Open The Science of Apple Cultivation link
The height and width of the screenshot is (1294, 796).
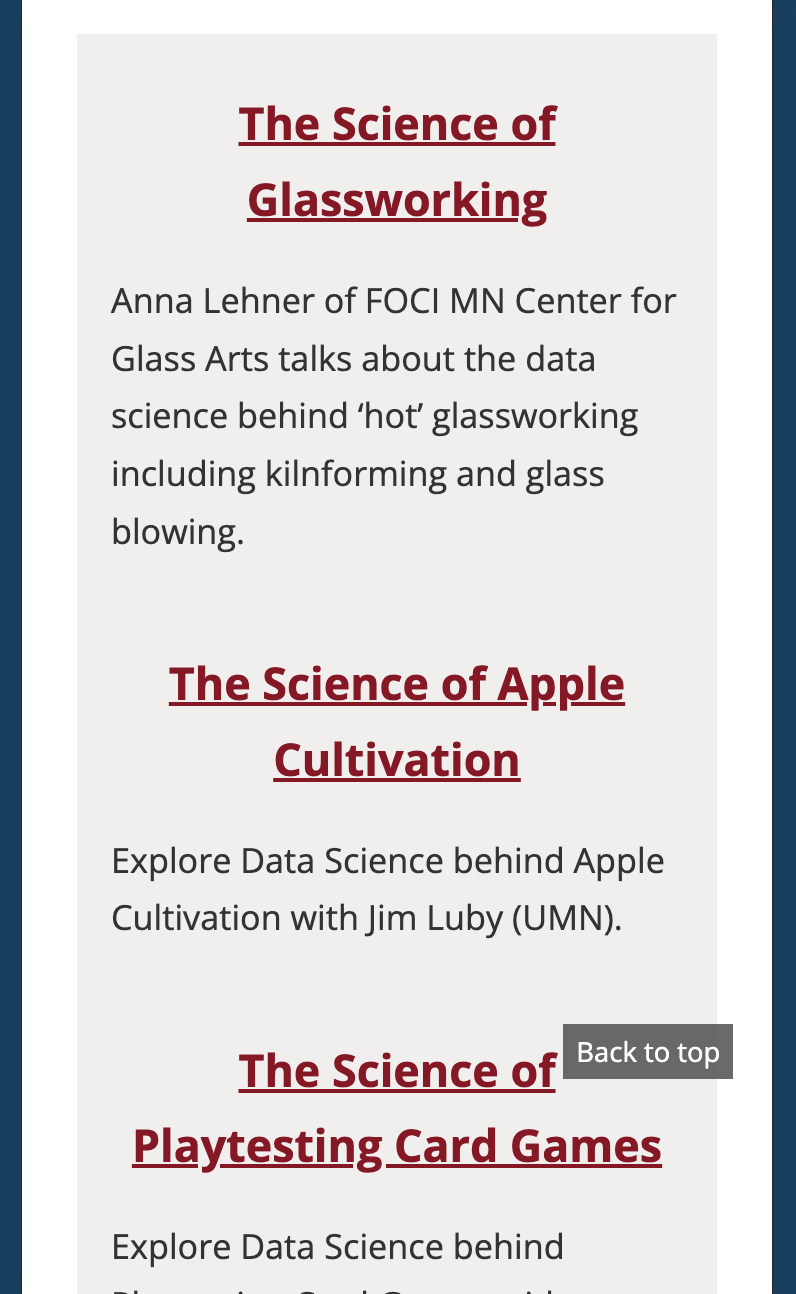pos(397,721)
